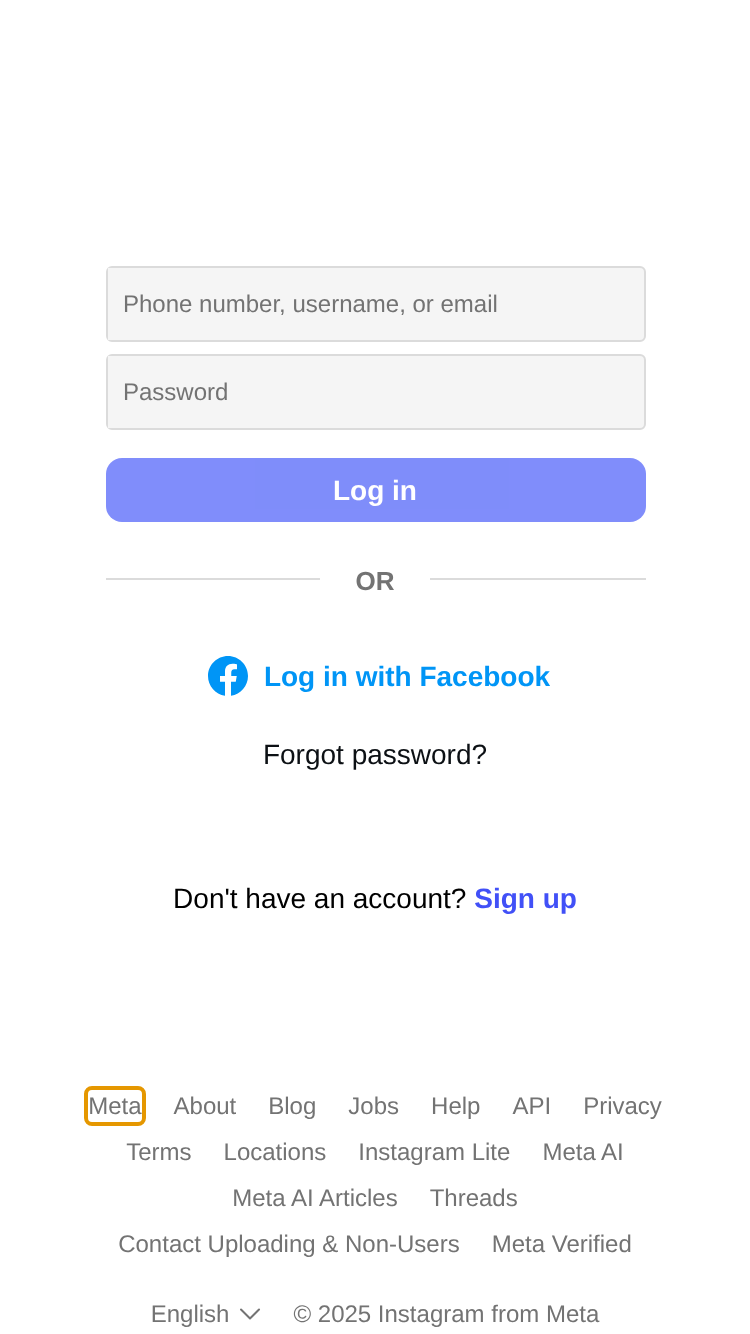View the Privacy link
Viewport: 750px width, 1334px height.
622,1106
